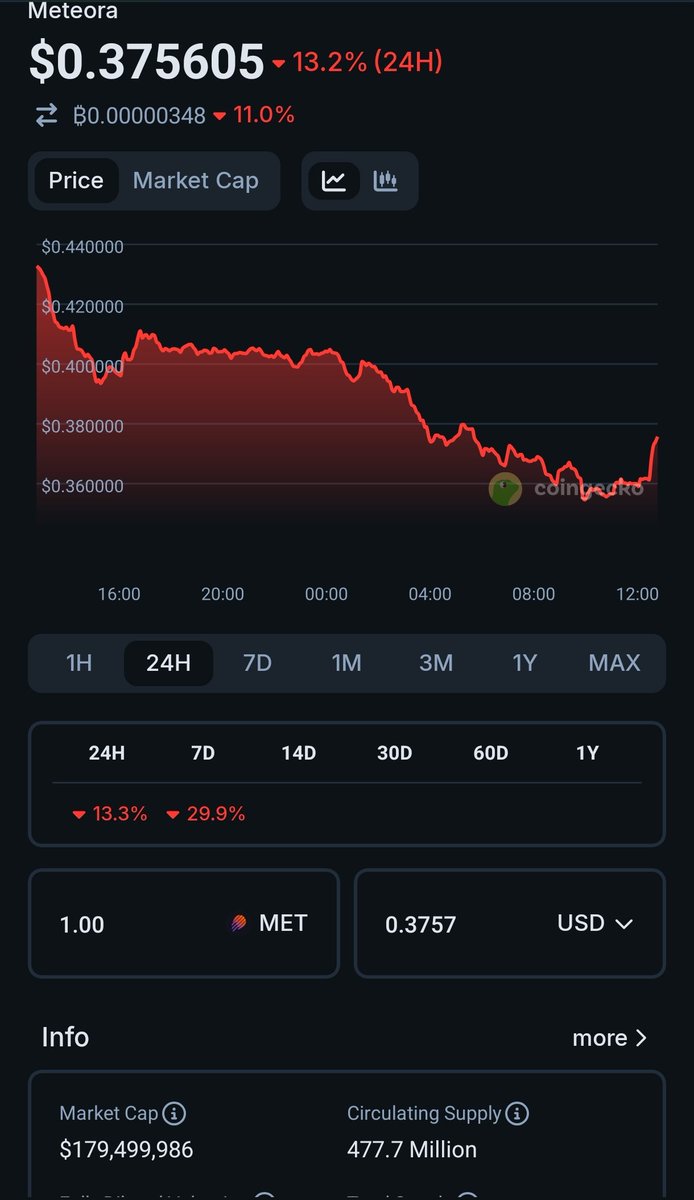Change chart range to 1M
This screenshot has height=1200, width=694.
(x=346, y=663)
